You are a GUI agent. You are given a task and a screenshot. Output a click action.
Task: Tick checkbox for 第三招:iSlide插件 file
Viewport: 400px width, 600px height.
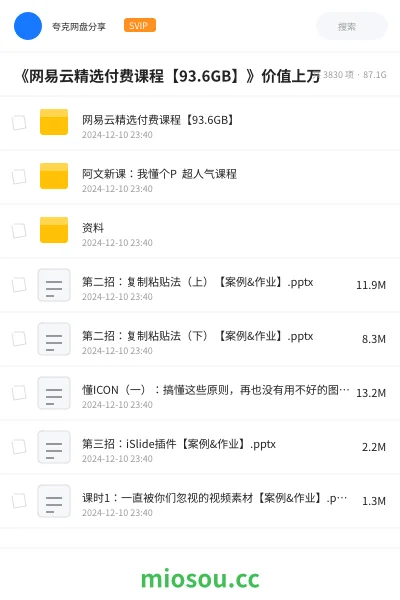tap(19, 447)
